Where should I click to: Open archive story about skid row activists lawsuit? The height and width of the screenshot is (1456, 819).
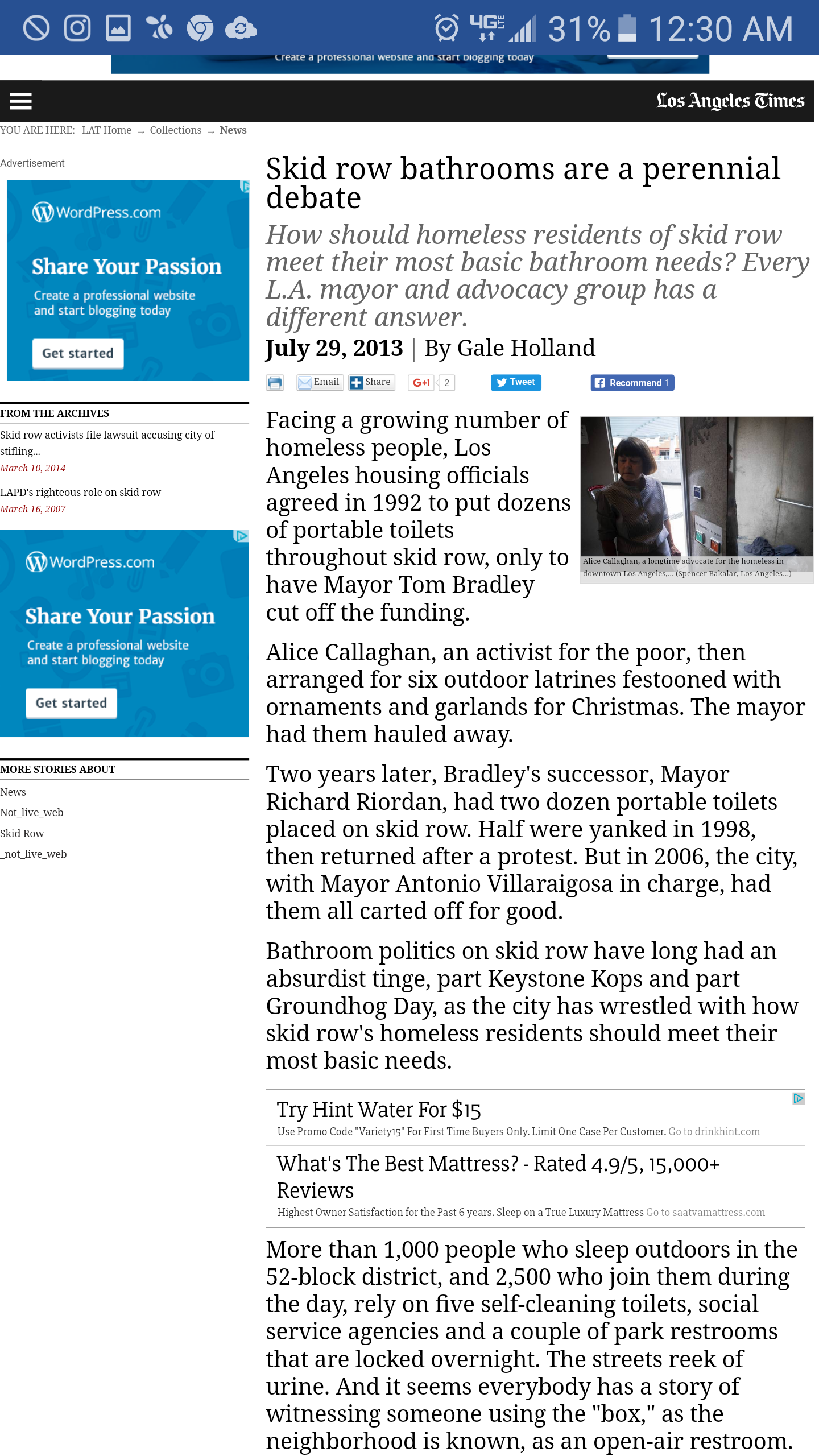[107, 442]
